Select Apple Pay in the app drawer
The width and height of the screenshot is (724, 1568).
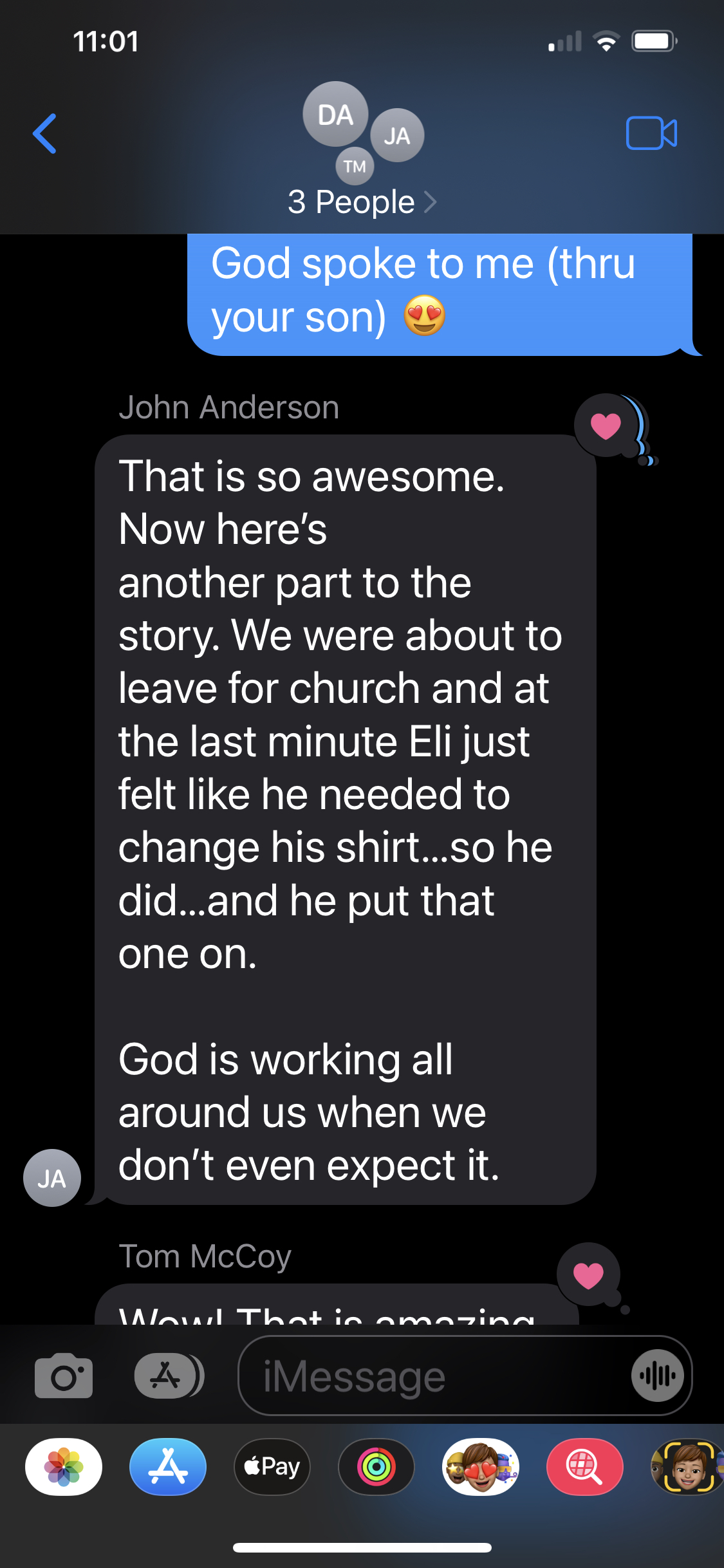point(272,1467)
